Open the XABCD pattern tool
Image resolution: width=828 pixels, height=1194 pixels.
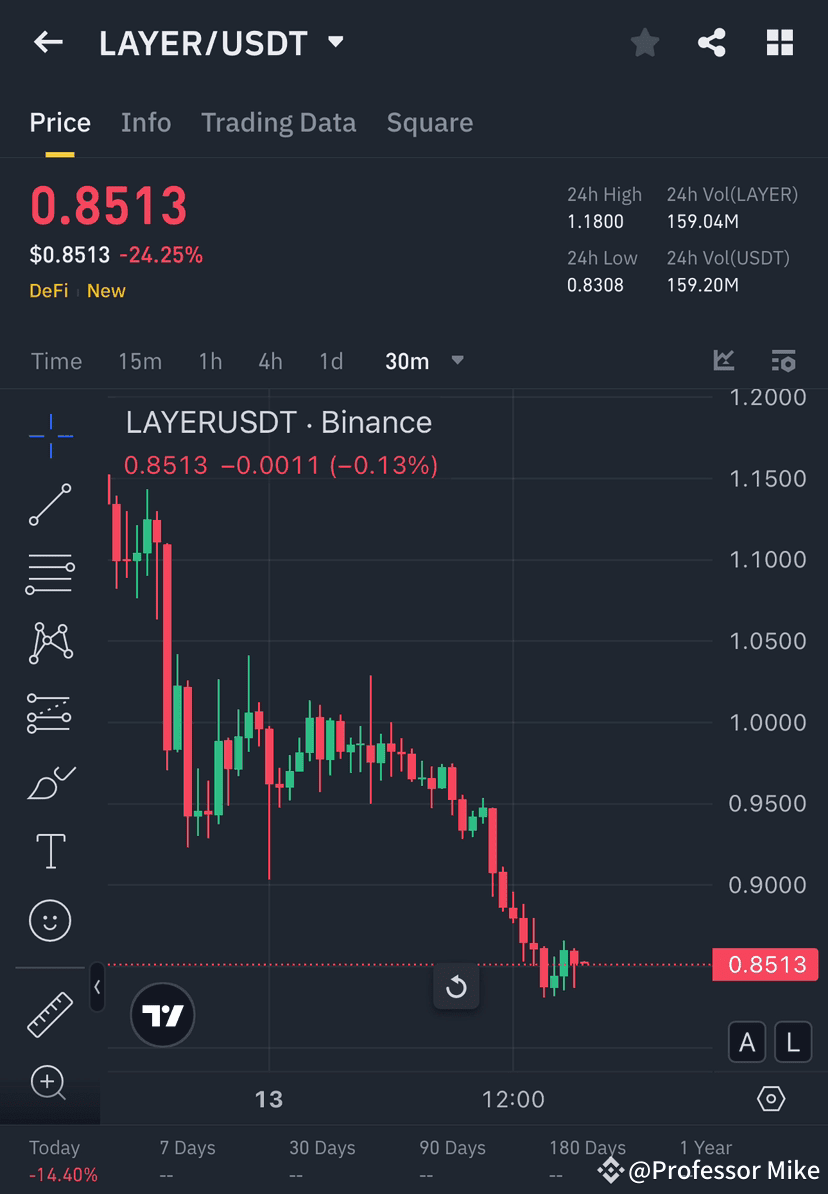coord(50,643)
